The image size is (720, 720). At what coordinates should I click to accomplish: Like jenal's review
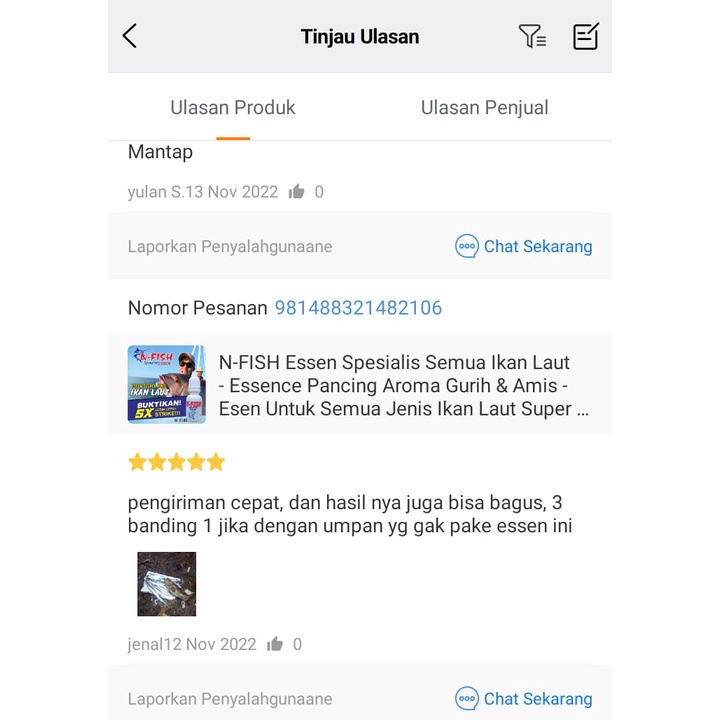(275, 645)
